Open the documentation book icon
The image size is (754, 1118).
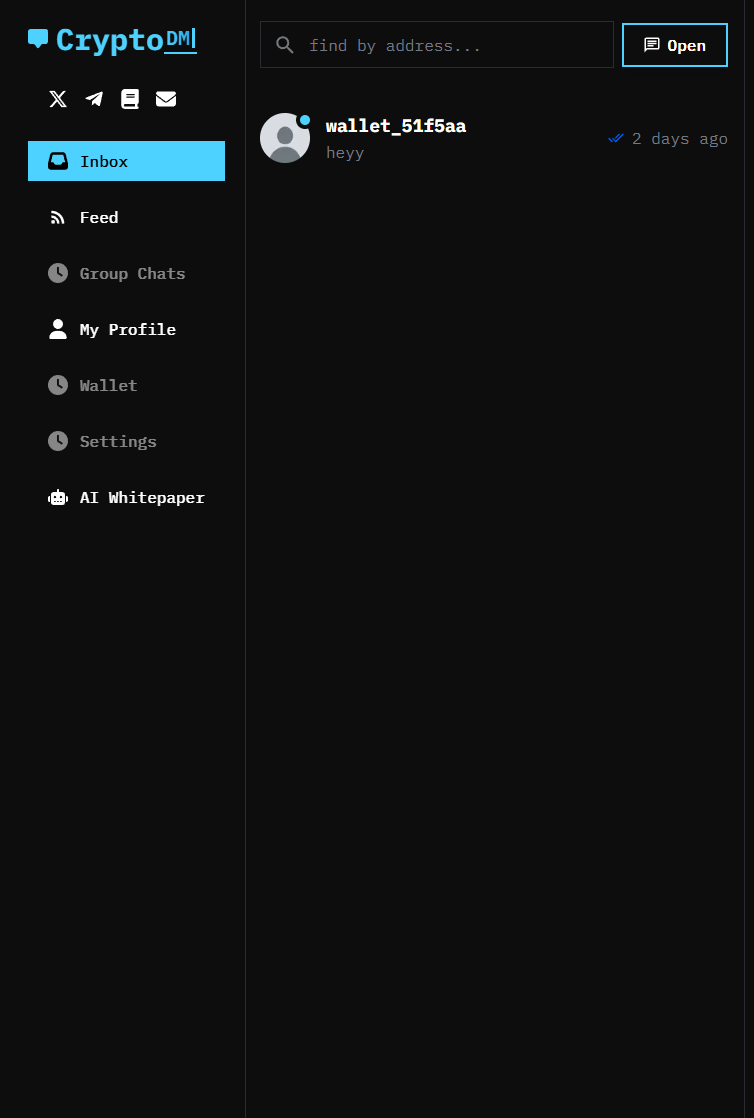click(130, 99)
